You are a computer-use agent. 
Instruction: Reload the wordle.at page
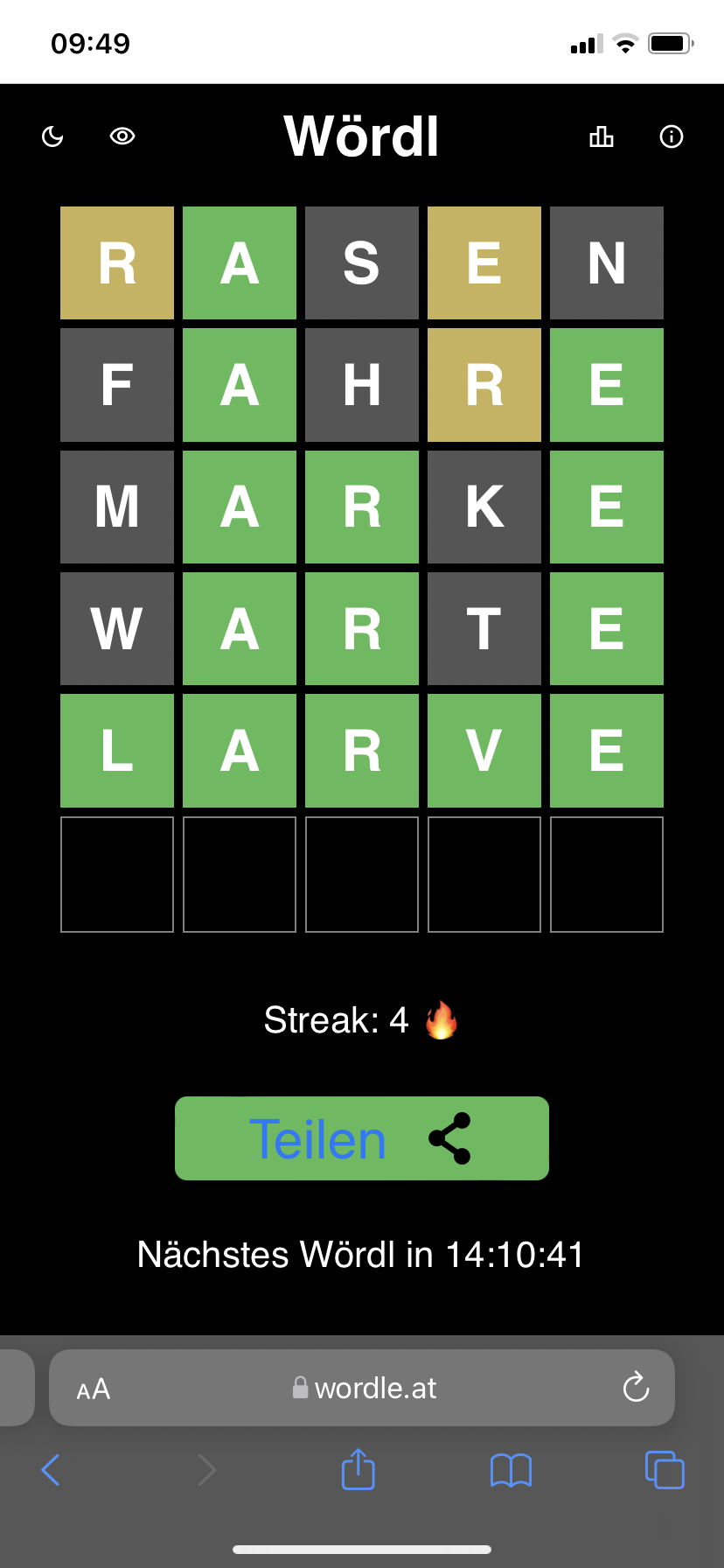(x=636, y=1387)
